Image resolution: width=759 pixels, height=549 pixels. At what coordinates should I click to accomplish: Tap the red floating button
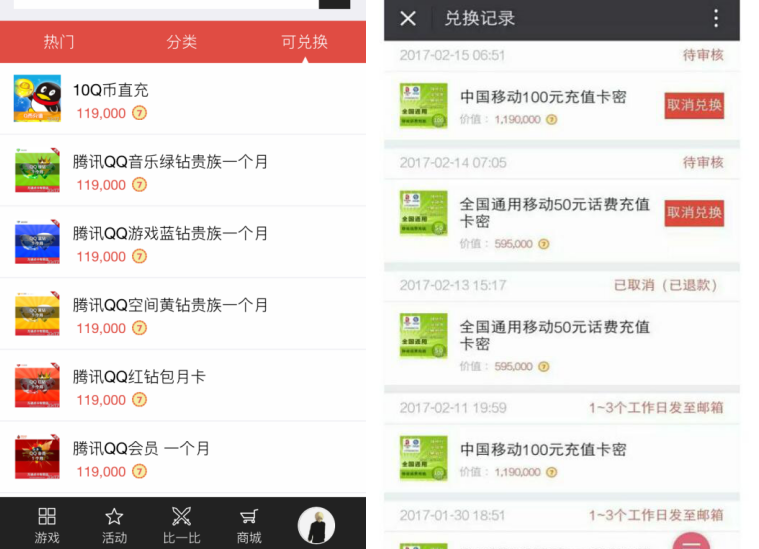coord(692,541)
